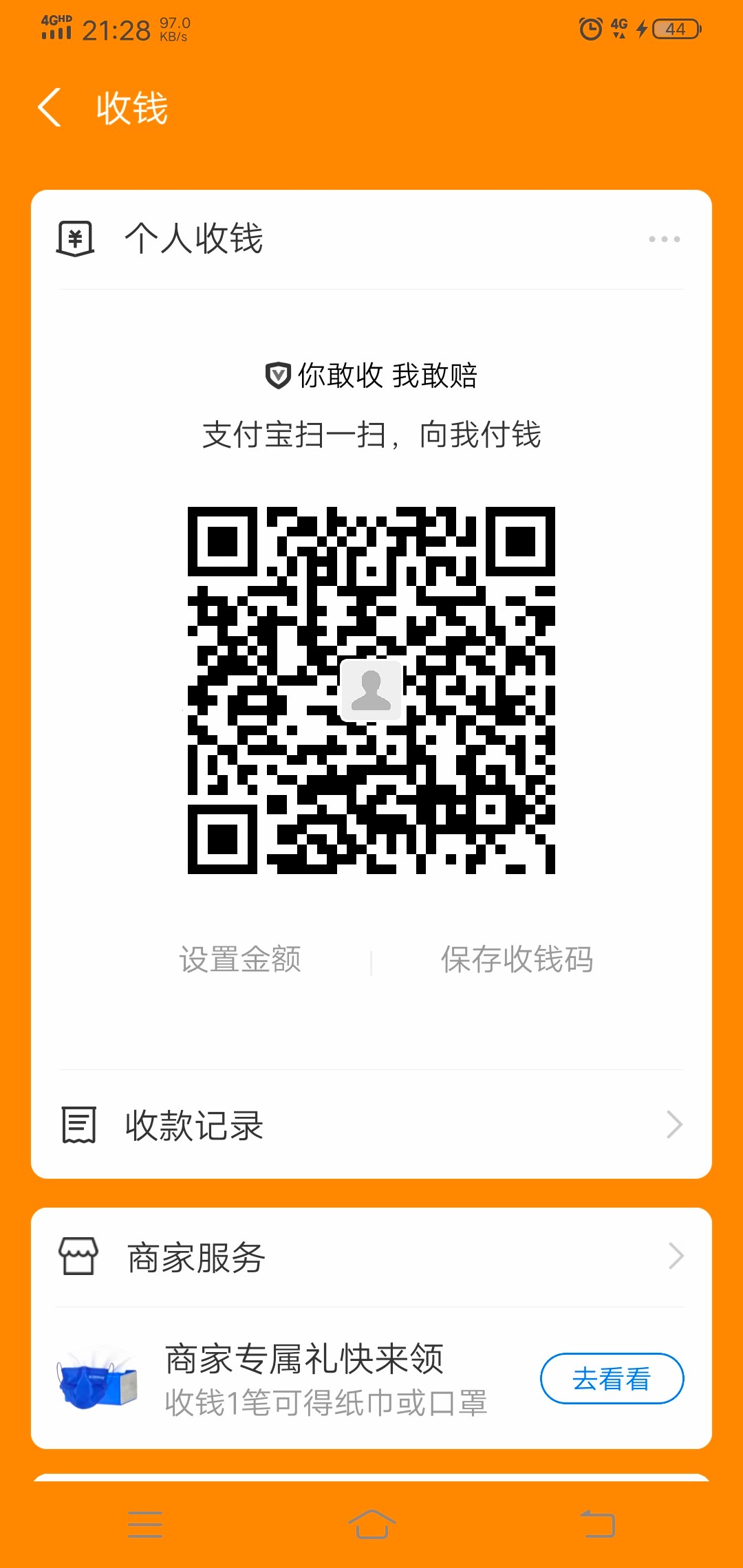
Task: Tap the 去看看 button
Action: [x=612, y=1378]
